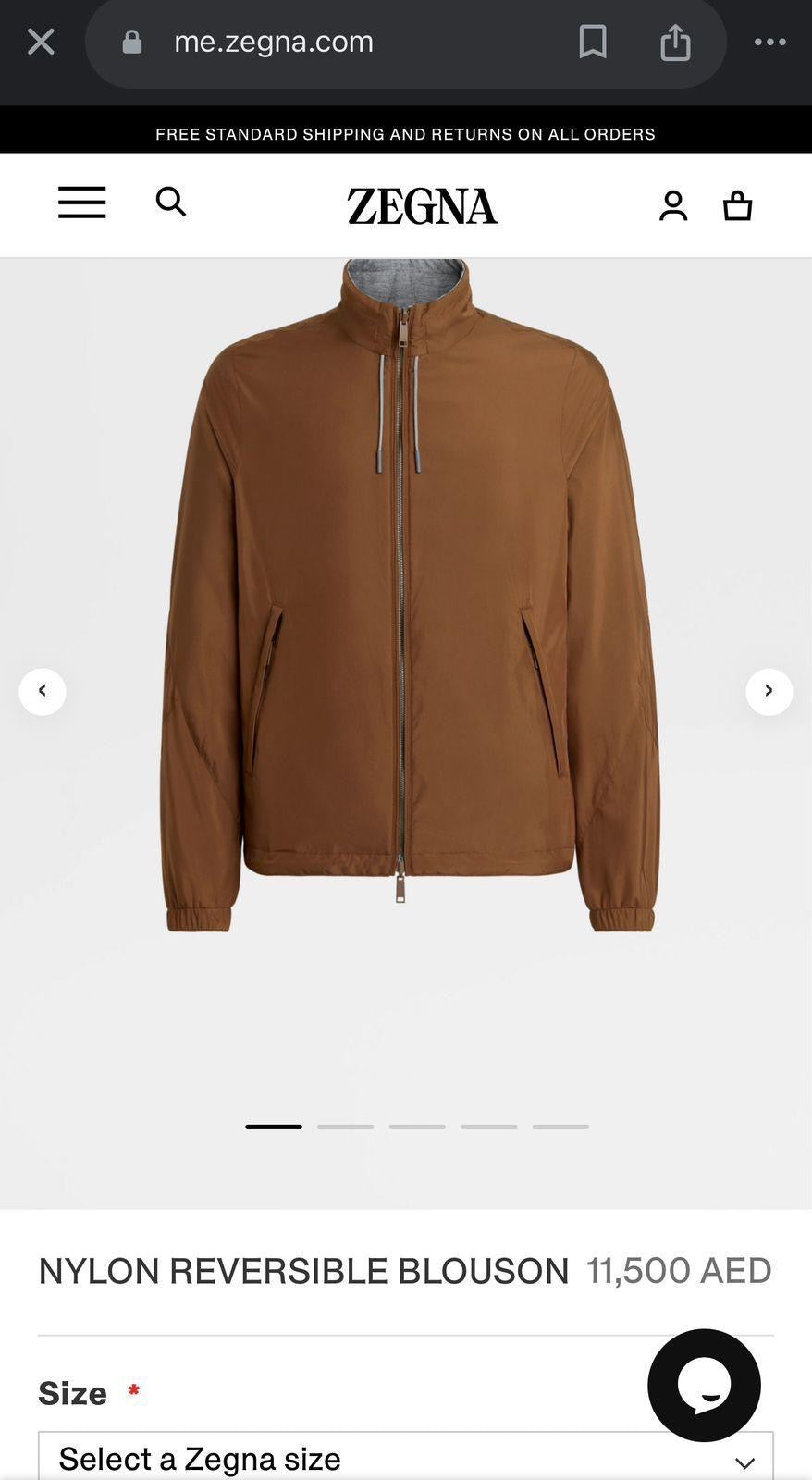
Task: Open the live chat bubble
Action: coord(704,1385)
